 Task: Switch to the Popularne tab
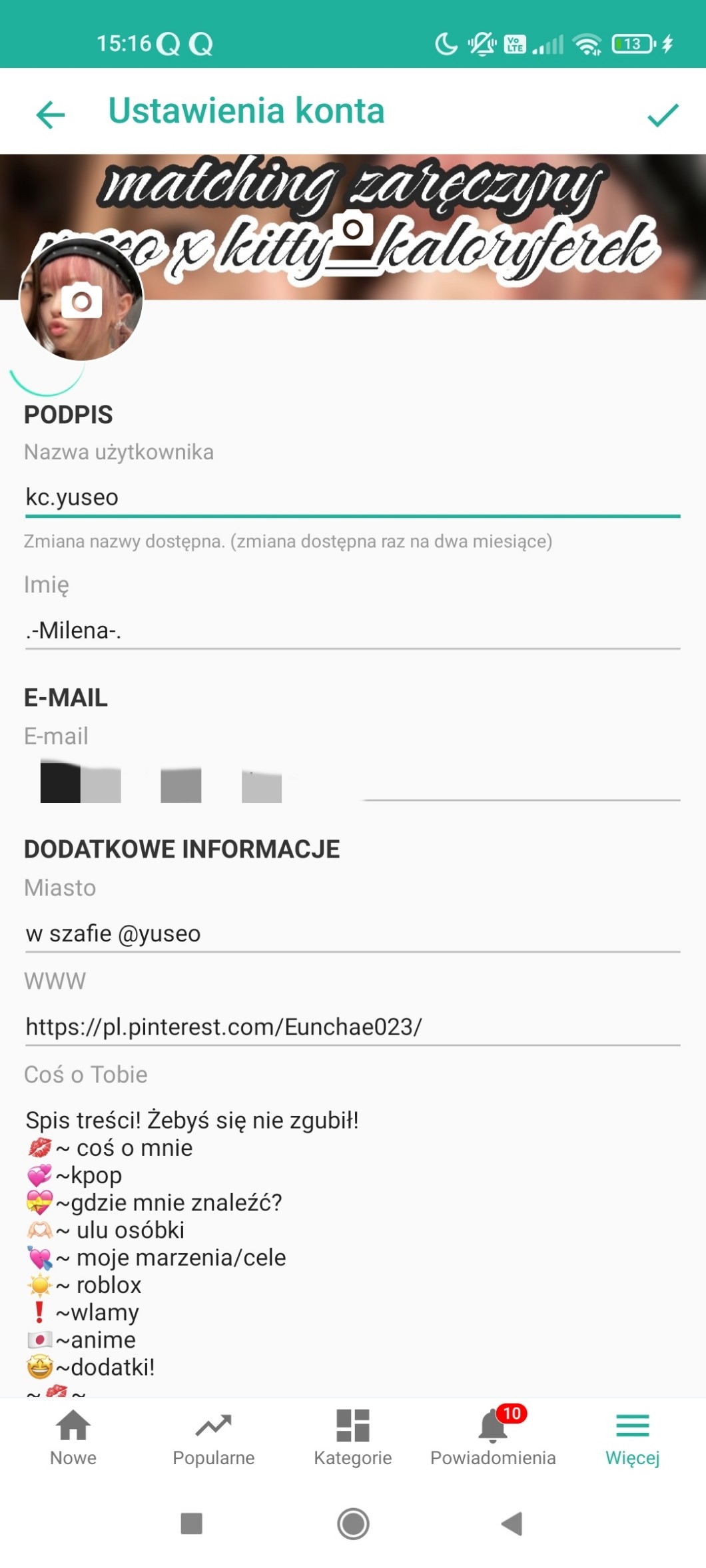coord(213,1438)
